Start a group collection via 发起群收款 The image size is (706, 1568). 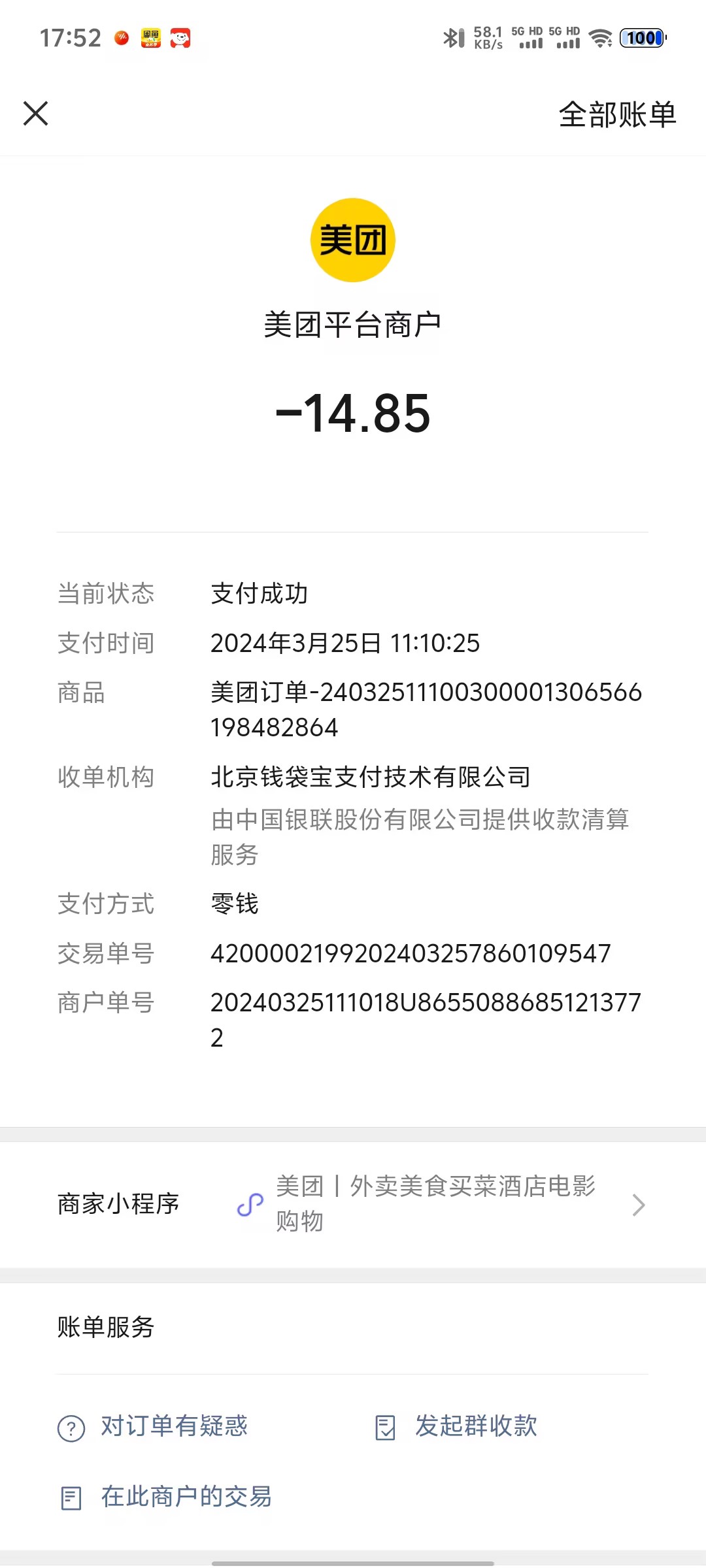click(x=475, y=1426)
